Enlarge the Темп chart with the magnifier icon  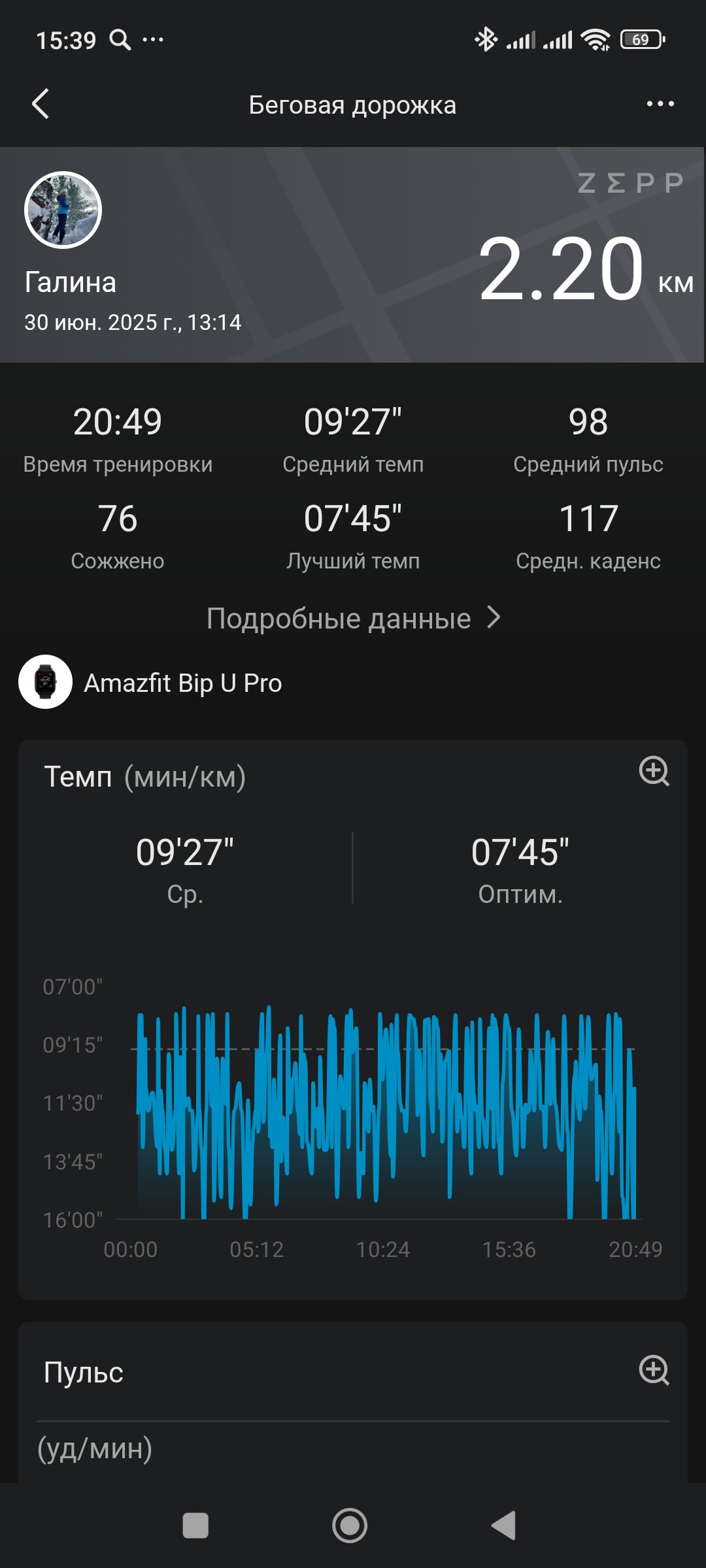pos(654,772)
